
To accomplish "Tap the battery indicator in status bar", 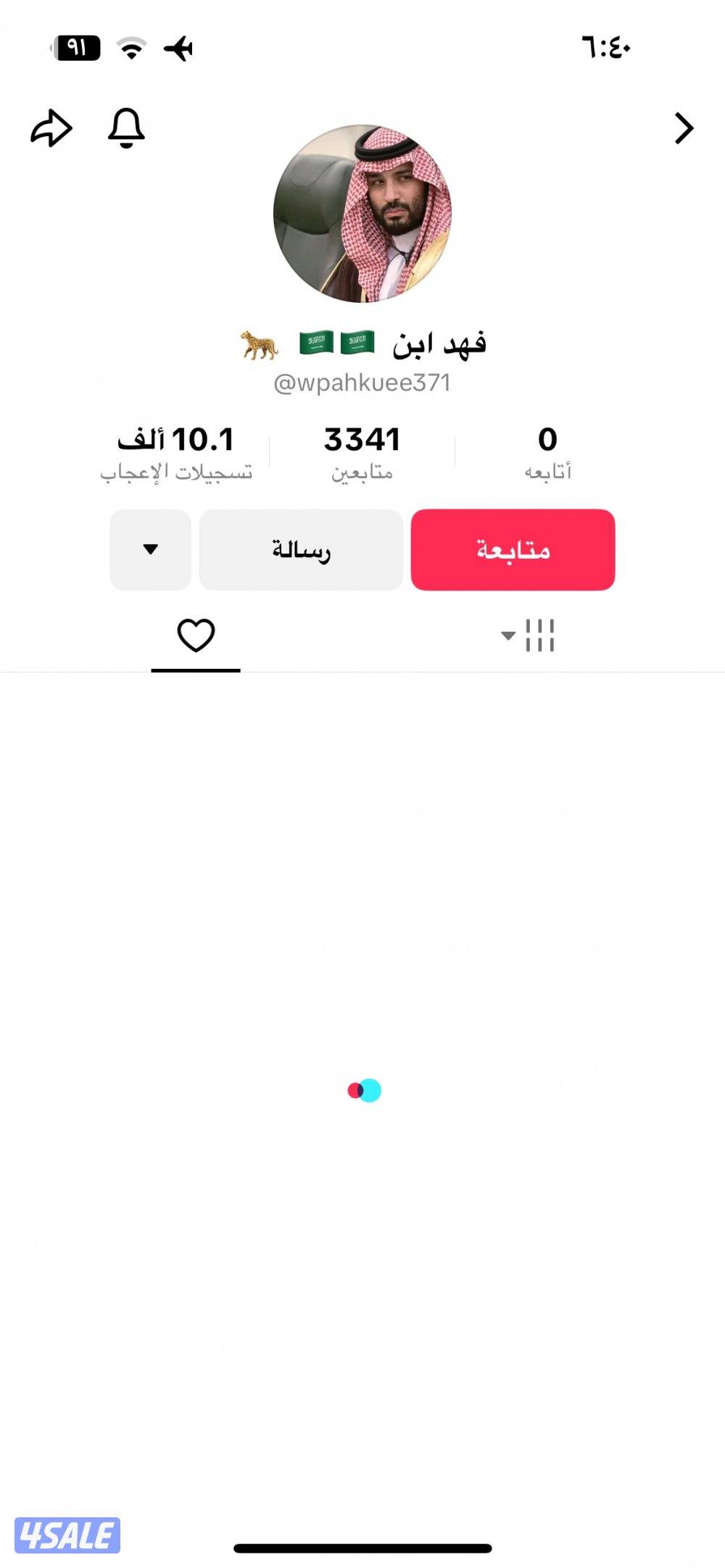I will click(76, 46).
